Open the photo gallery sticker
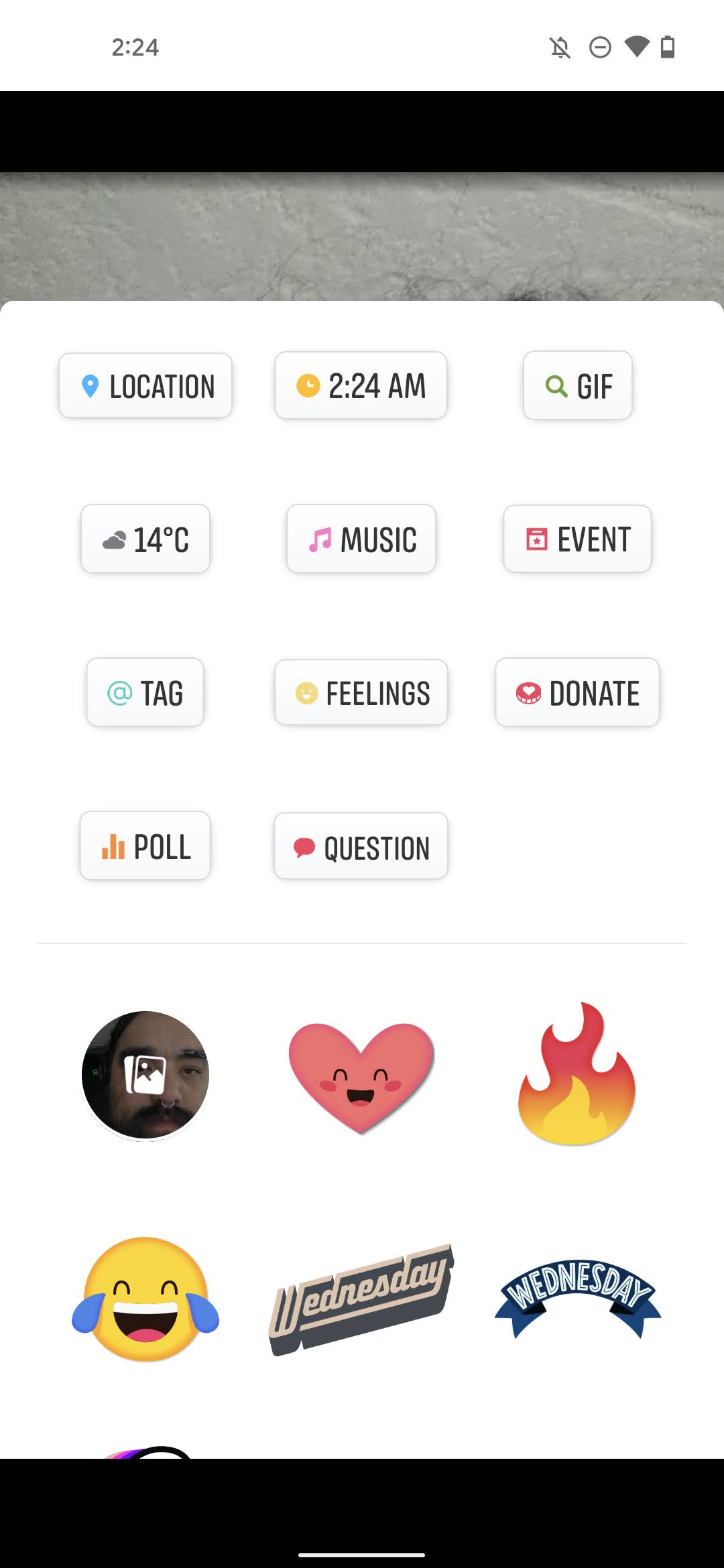The height and width of the screenshot is (1568, 724). [x=145, y=1075]
